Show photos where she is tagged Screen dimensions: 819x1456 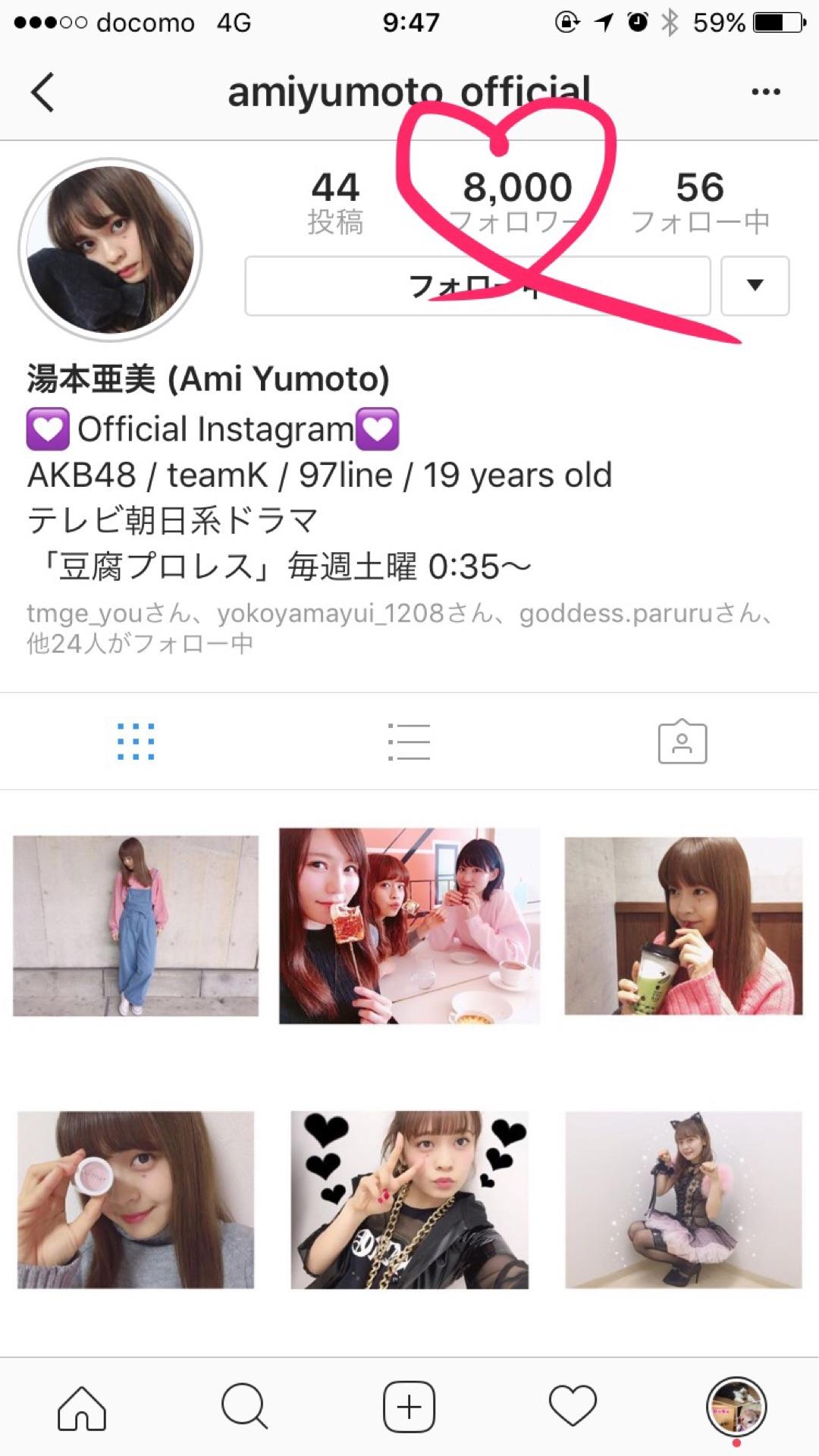click(x=682, y=742)
